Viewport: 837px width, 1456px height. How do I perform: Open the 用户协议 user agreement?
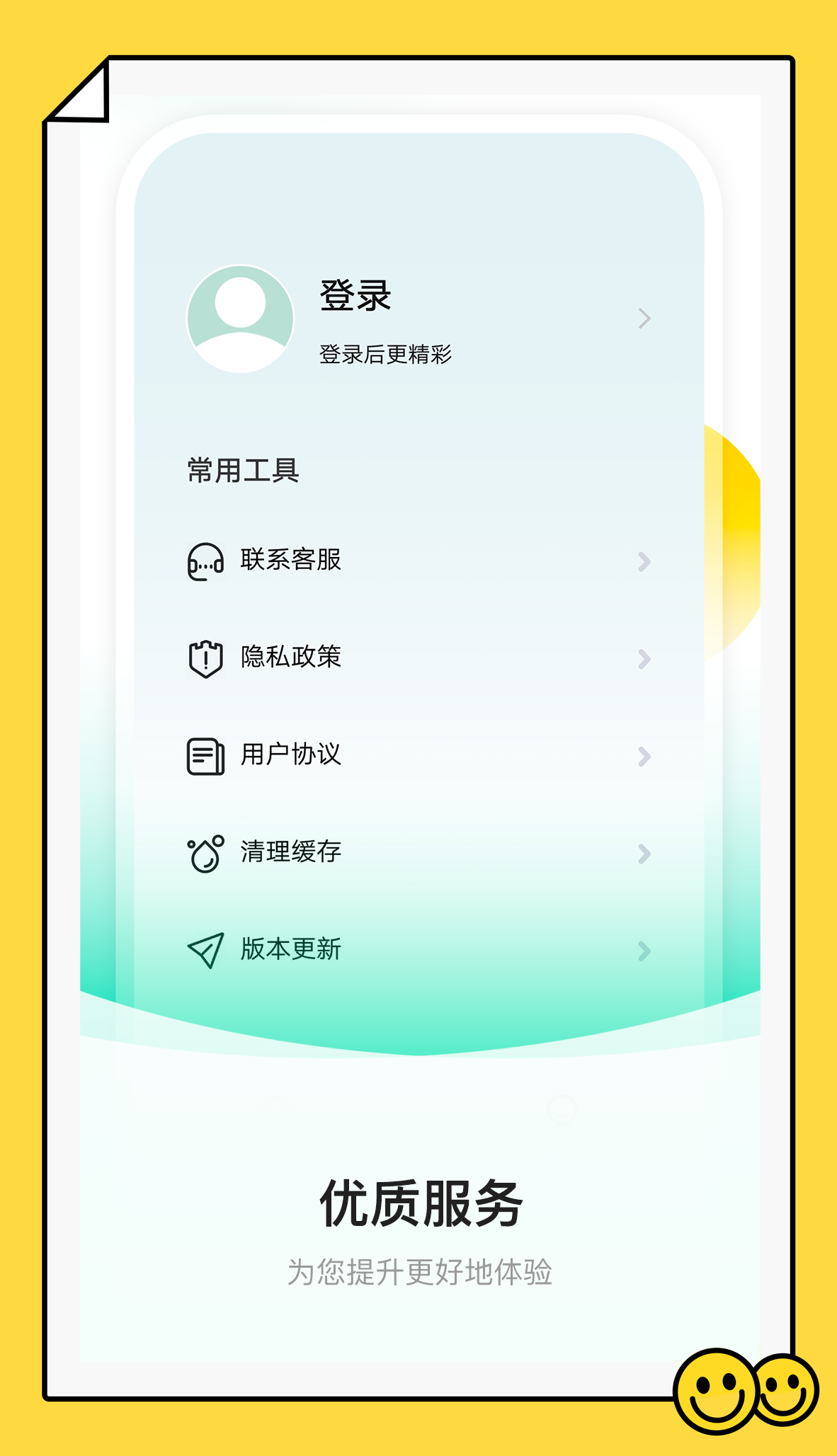(x=290, y=755)
